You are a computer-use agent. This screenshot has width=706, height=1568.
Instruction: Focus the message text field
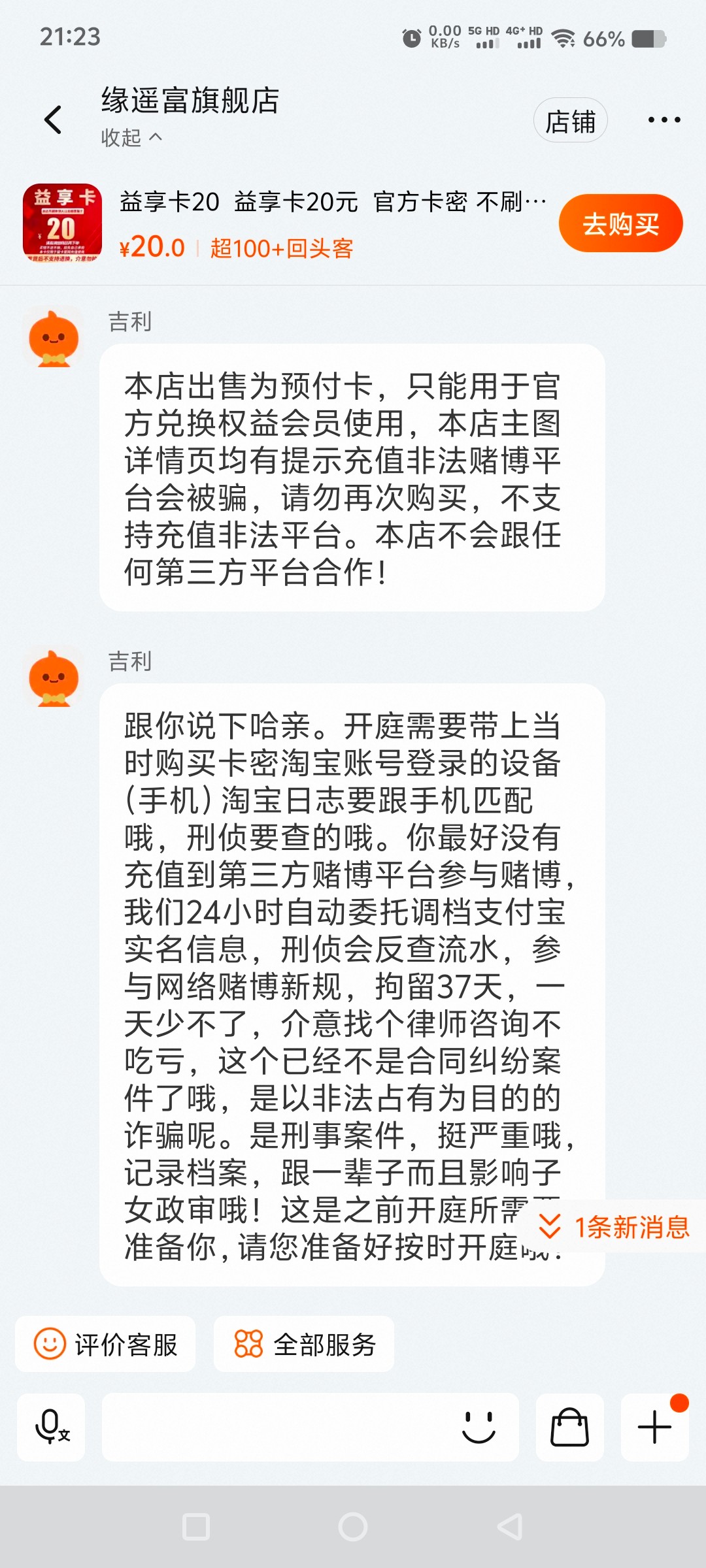[x=275, y=1427]
